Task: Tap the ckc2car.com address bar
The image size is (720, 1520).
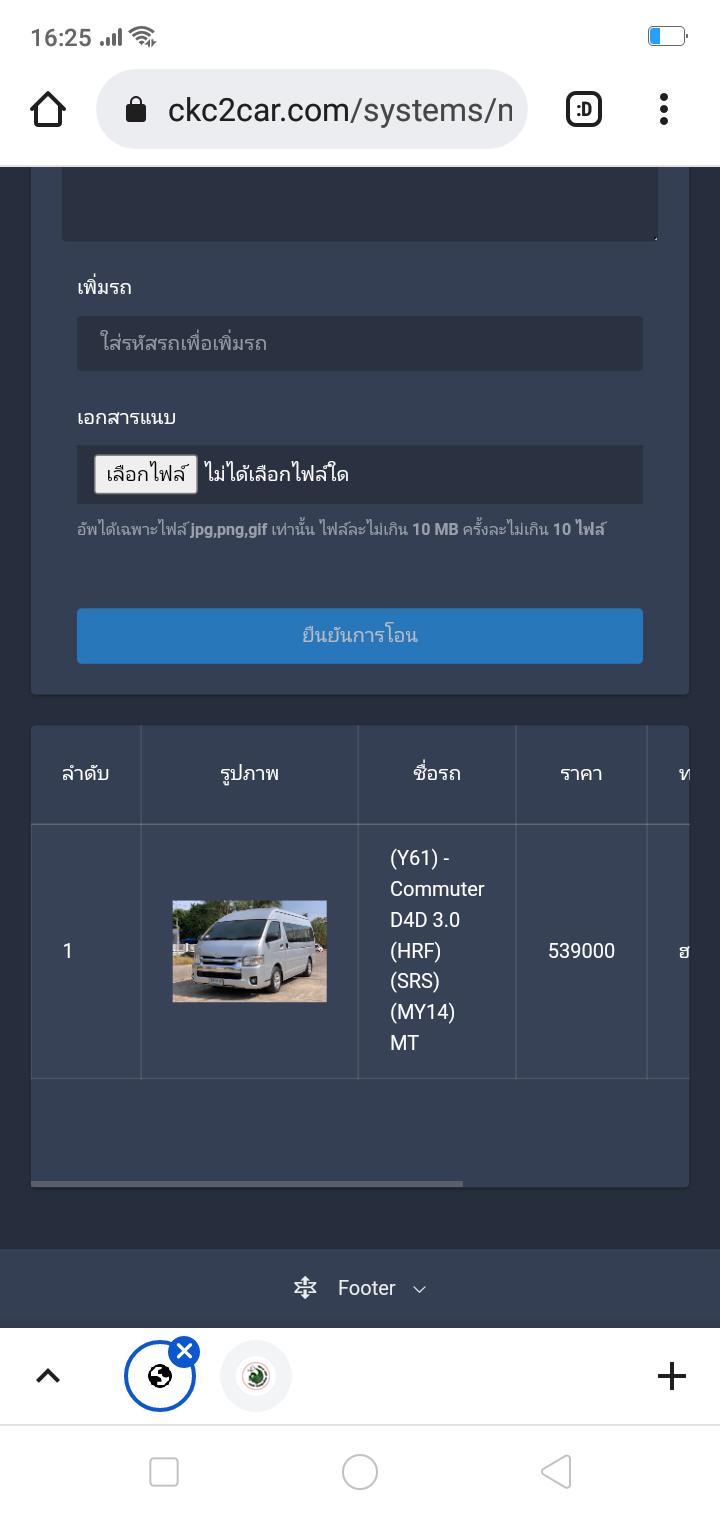Action: 312,109
